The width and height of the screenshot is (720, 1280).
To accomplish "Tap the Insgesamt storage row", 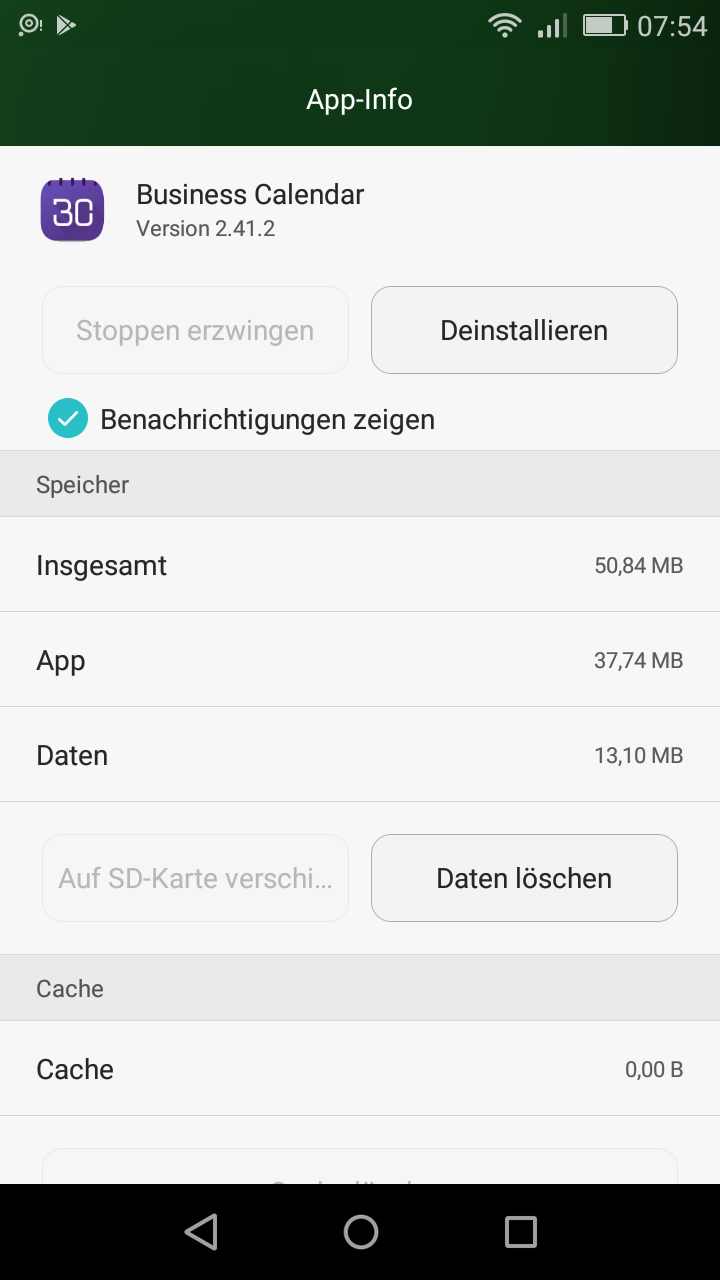I will (x=360, y=565).
